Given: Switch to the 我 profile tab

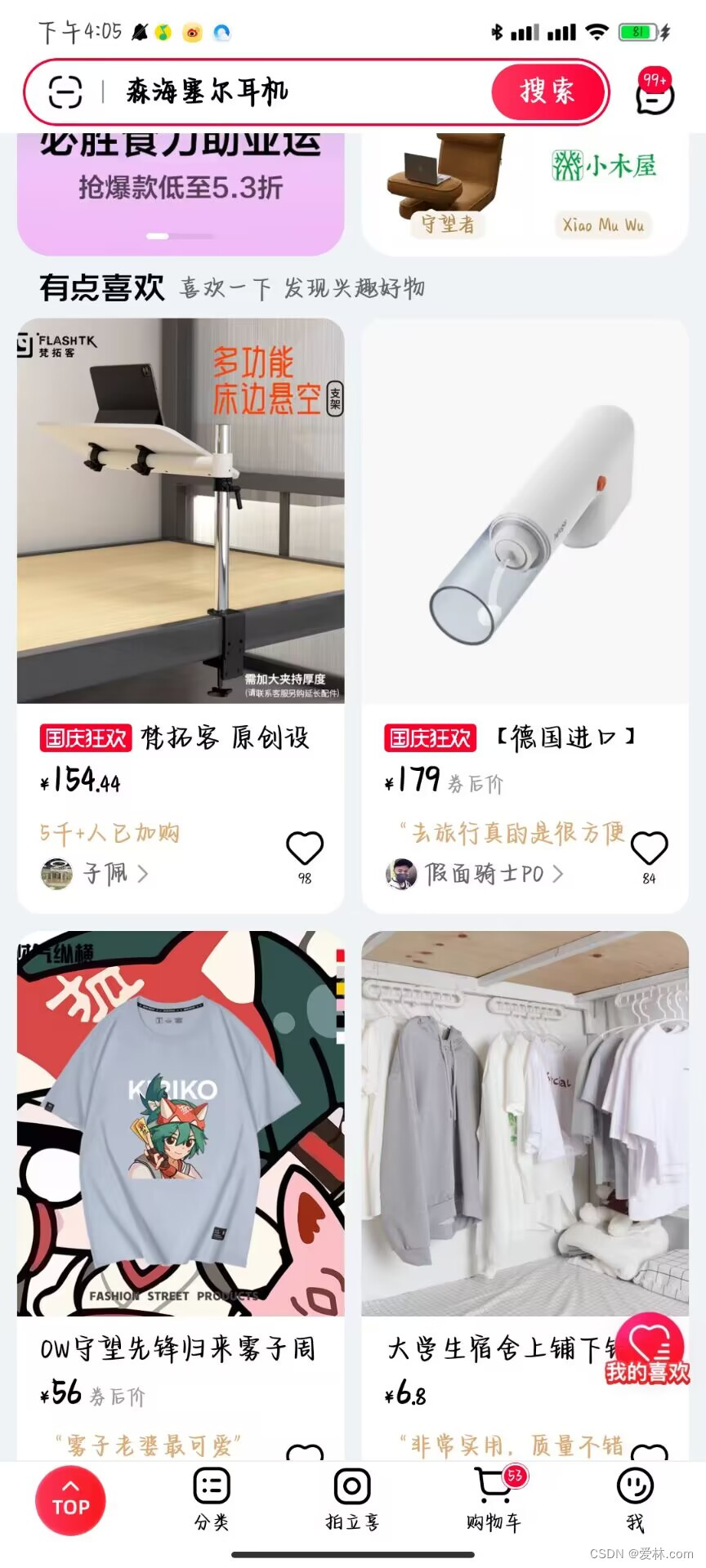Looking at the screenshot, I should click(x=635, y=1499).
